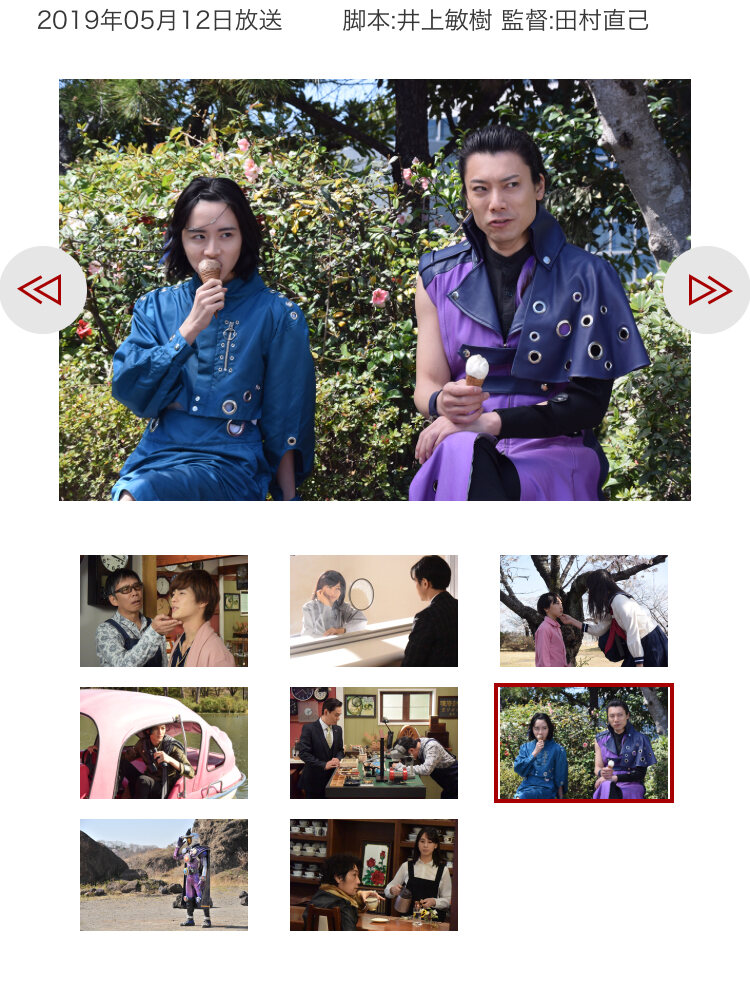Screen dimensions: 750x991
Task: Select thumbnail of suited man at the desk
Action: [x=374, y=743]
